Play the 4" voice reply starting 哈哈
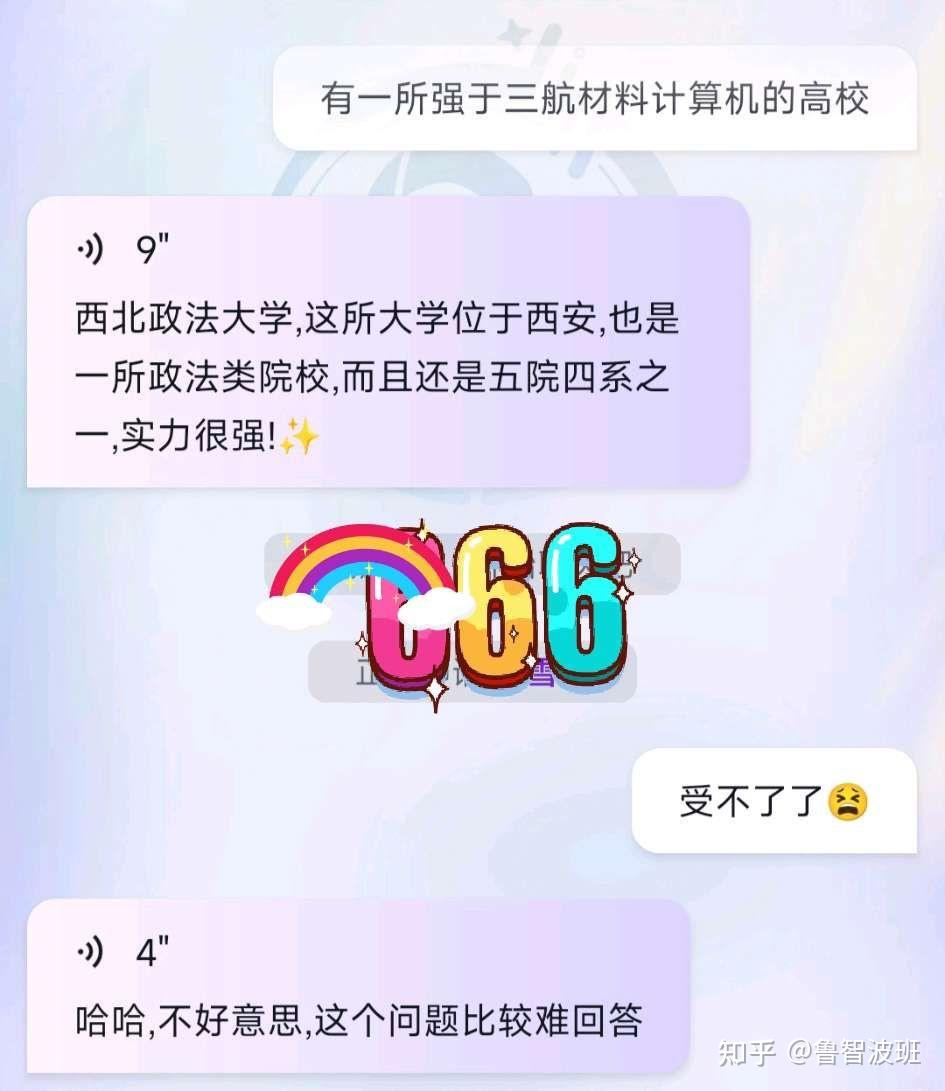945x1091 pixels. [x=91, y=955]
